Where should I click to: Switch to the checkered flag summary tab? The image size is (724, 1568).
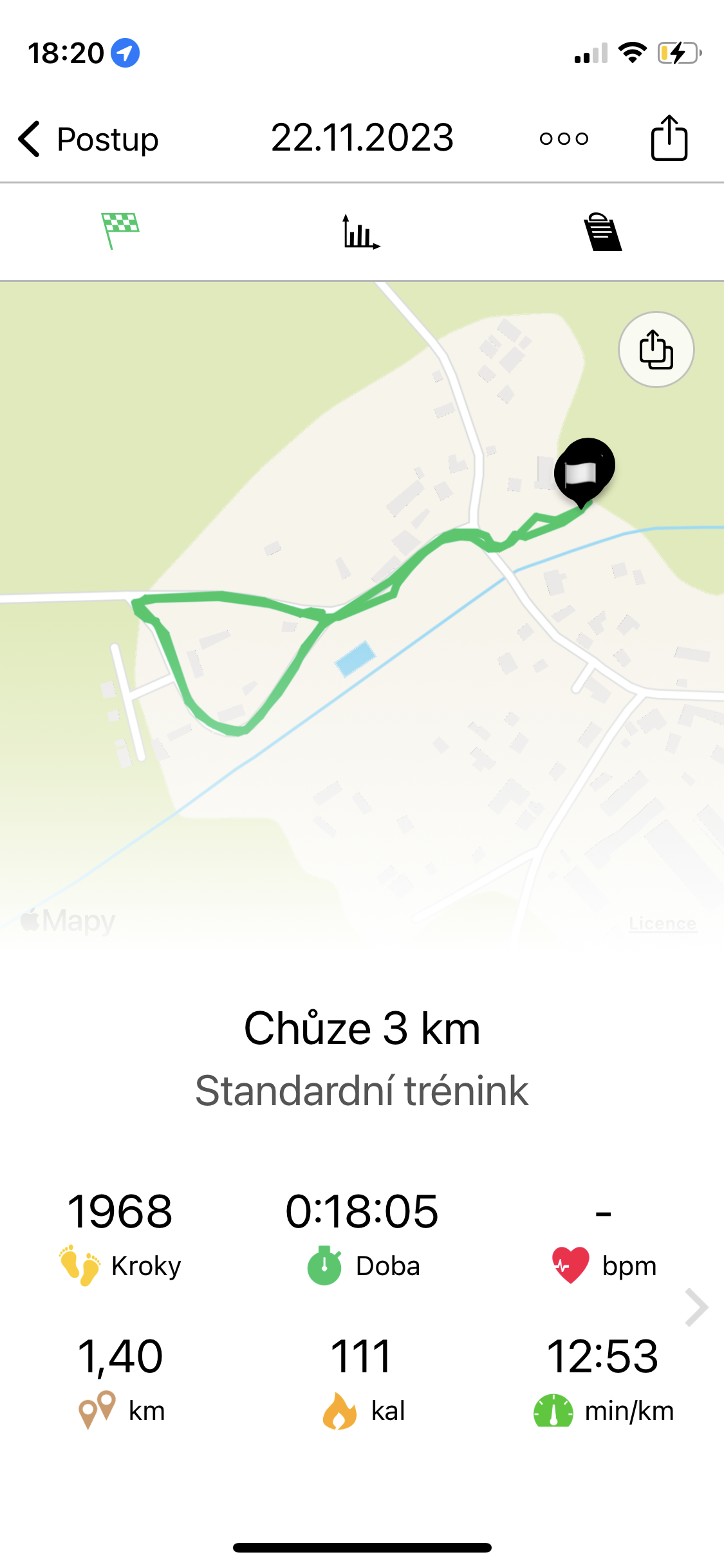point(120,230)
